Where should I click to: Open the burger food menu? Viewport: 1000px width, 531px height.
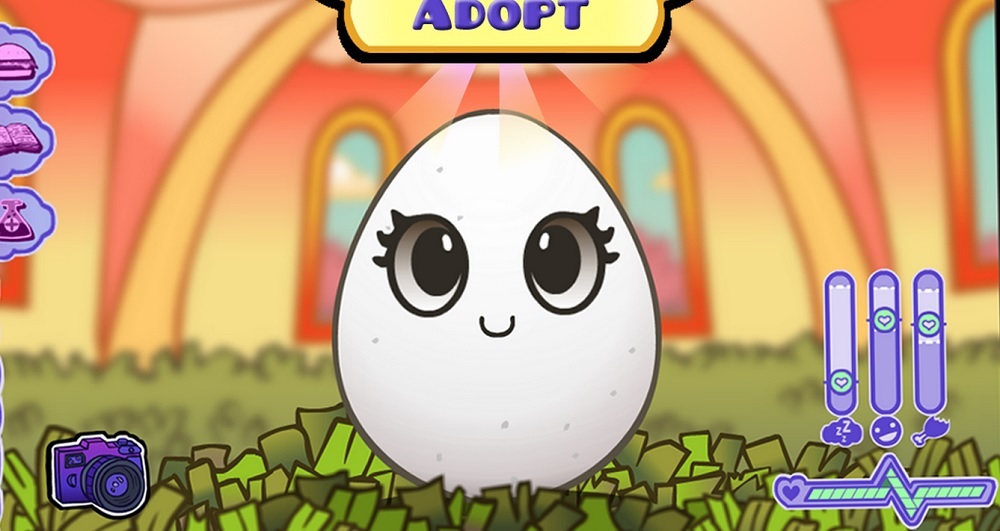tap(20, 60)
